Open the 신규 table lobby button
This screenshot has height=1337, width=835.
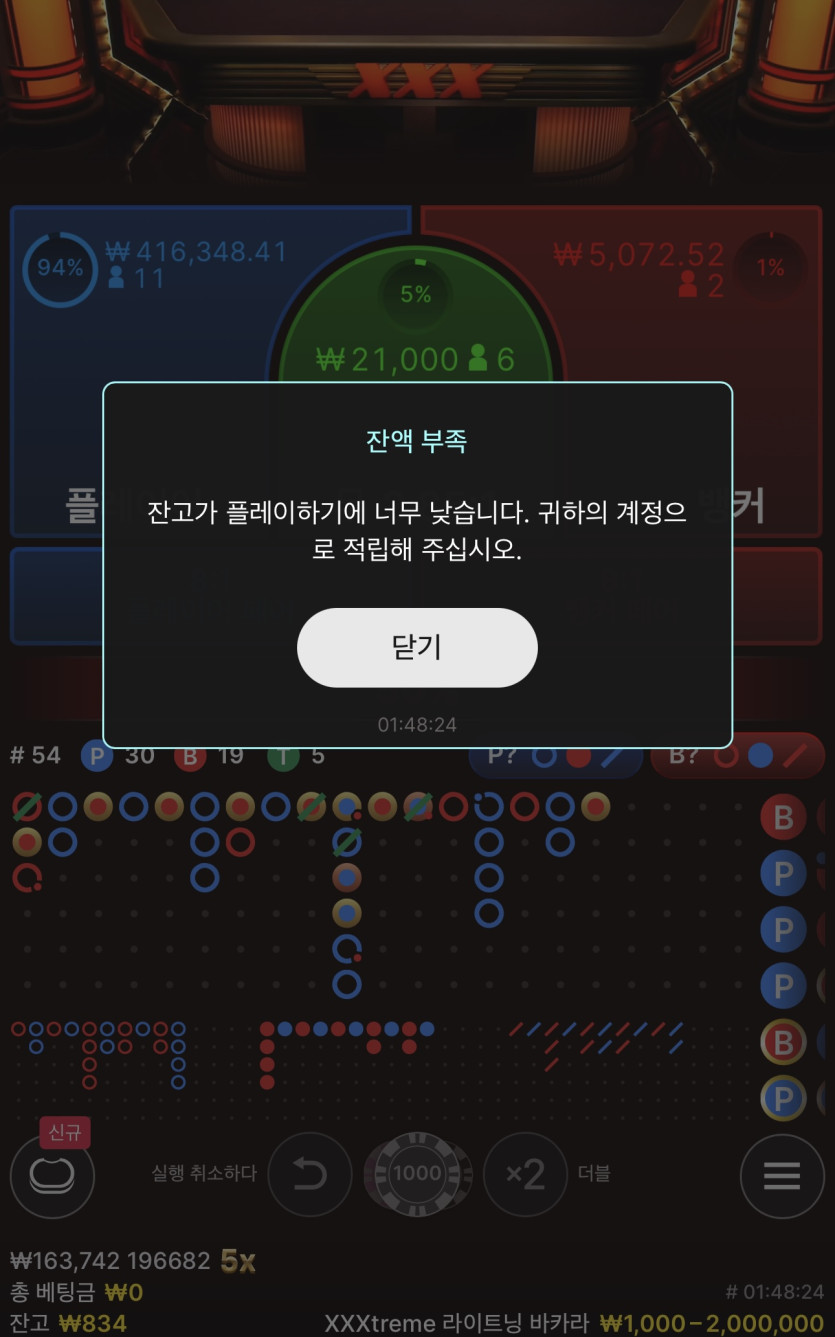coord(52,1175)
